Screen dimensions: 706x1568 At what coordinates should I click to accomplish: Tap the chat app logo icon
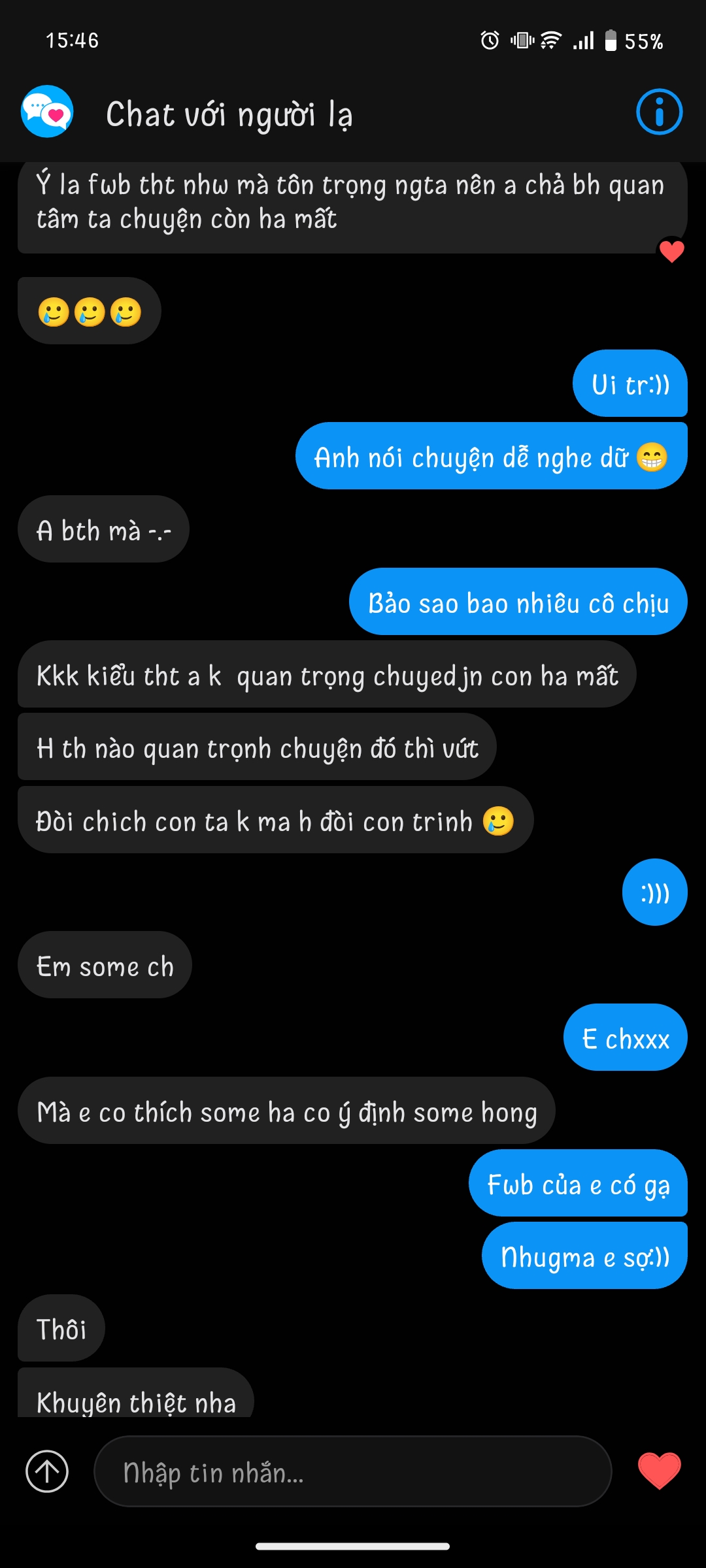47,112
